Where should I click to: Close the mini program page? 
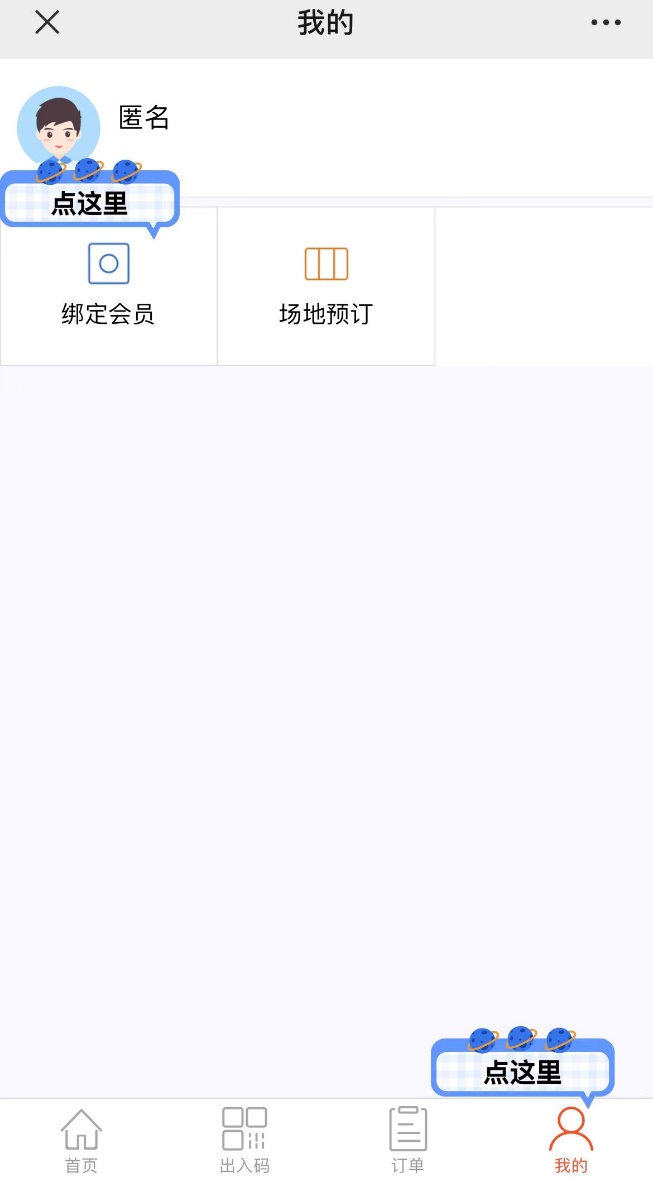click(47, 23)
